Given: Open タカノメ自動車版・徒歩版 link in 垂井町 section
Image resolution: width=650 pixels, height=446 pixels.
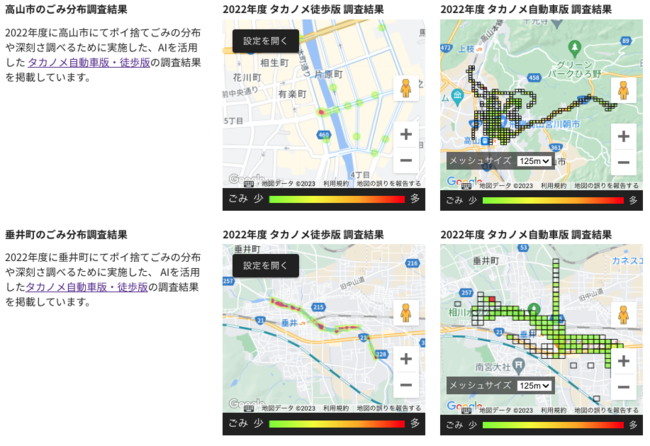Looking at the screenshot, I should coord(86,286).
